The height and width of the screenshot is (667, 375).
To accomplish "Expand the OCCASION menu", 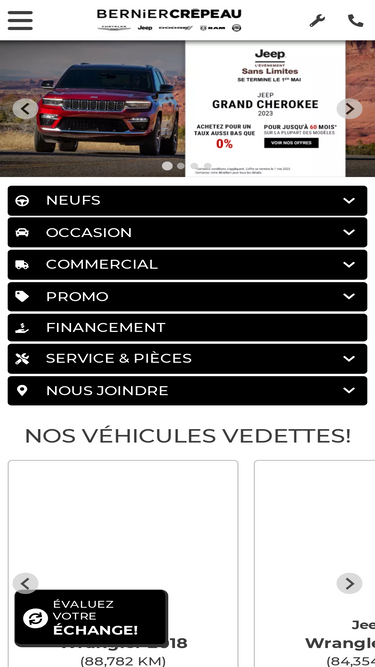I will (x=188, y=232).
